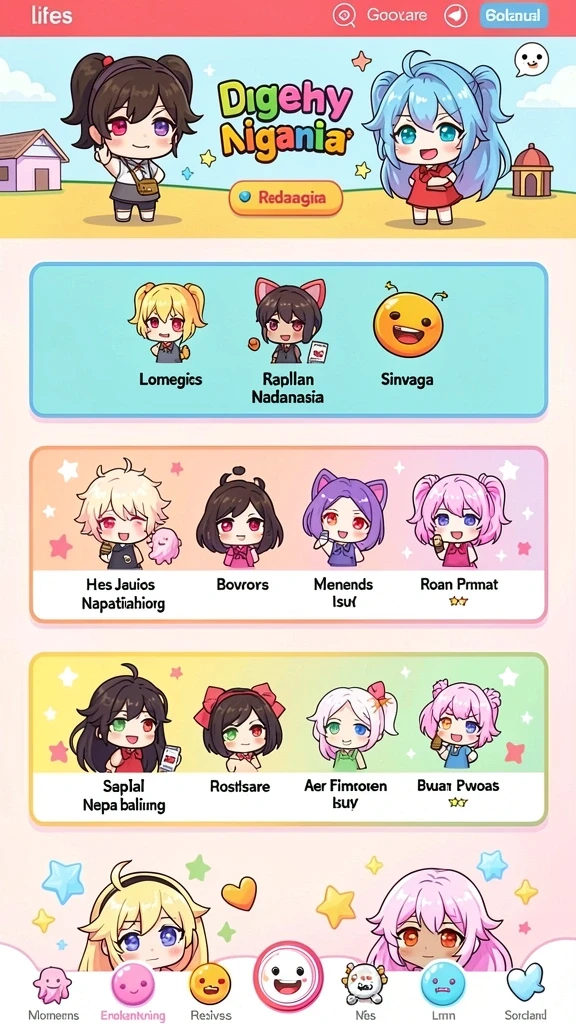This screenshot has width=576, height=1024.
Task: Choose the Sinvaga smiley item
Action: click(x=408, y=336)
